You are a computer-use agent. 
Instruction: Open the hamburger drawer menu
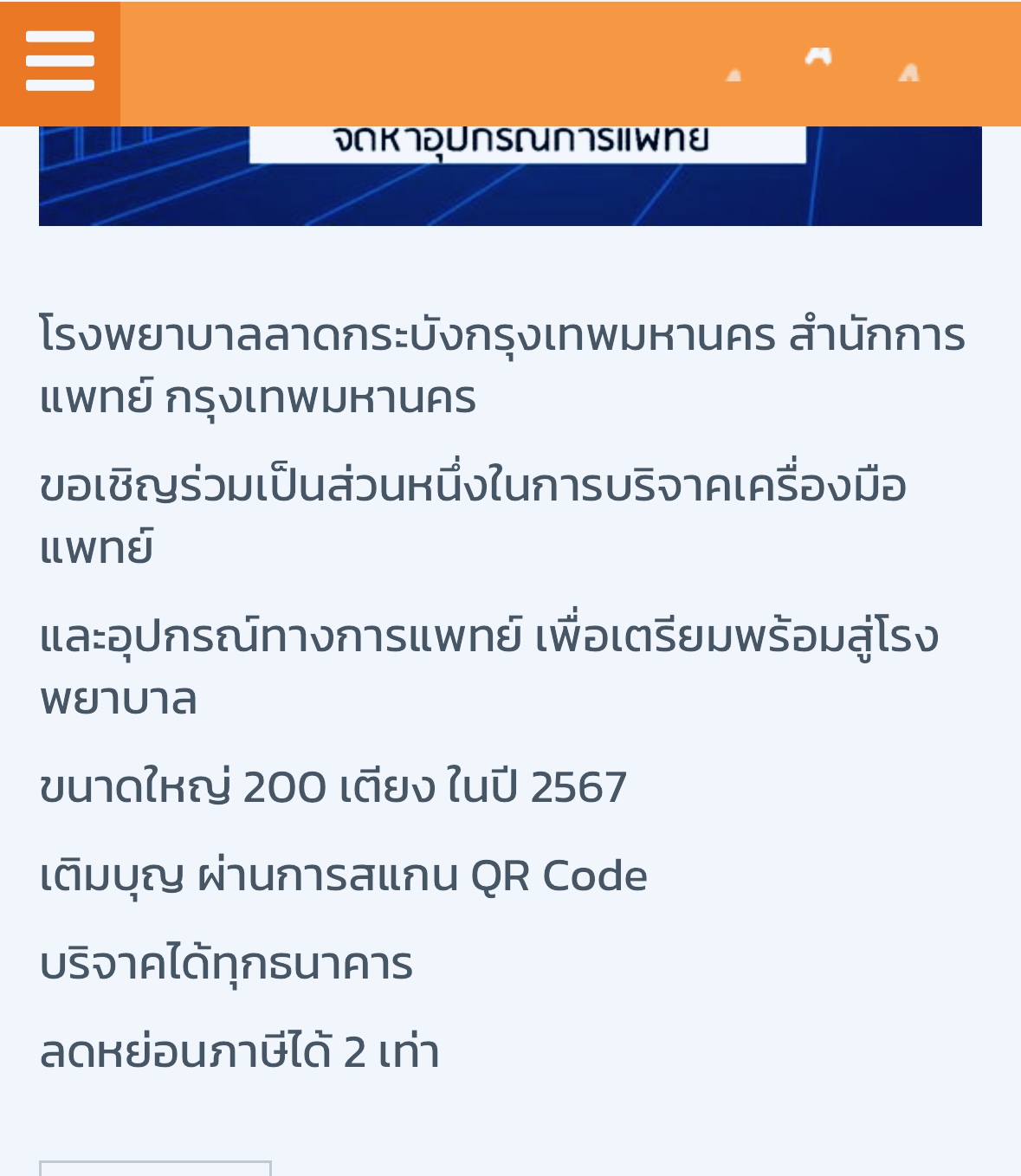[60, 62]
